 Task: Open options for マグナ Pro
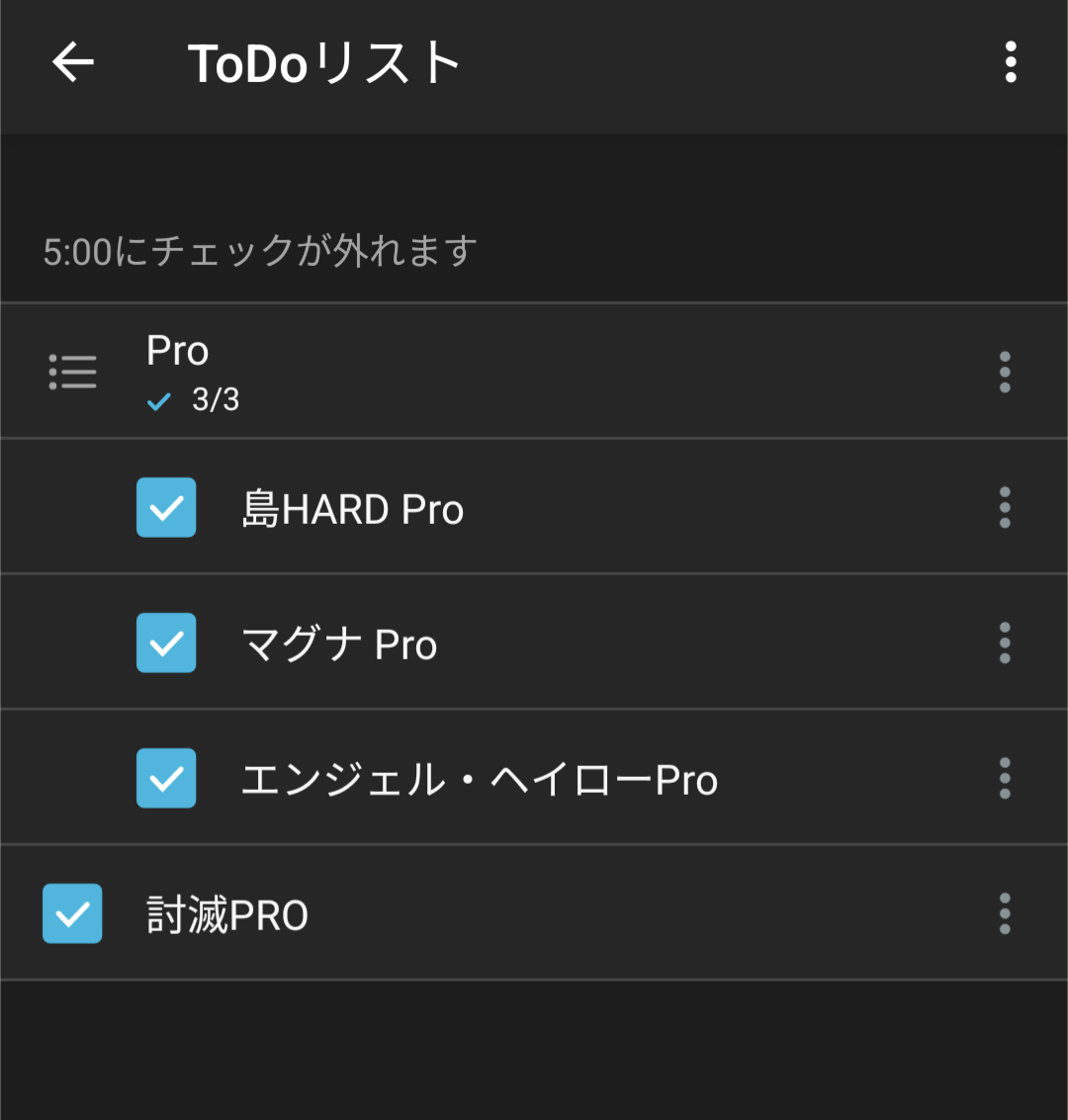[1005, 644]
